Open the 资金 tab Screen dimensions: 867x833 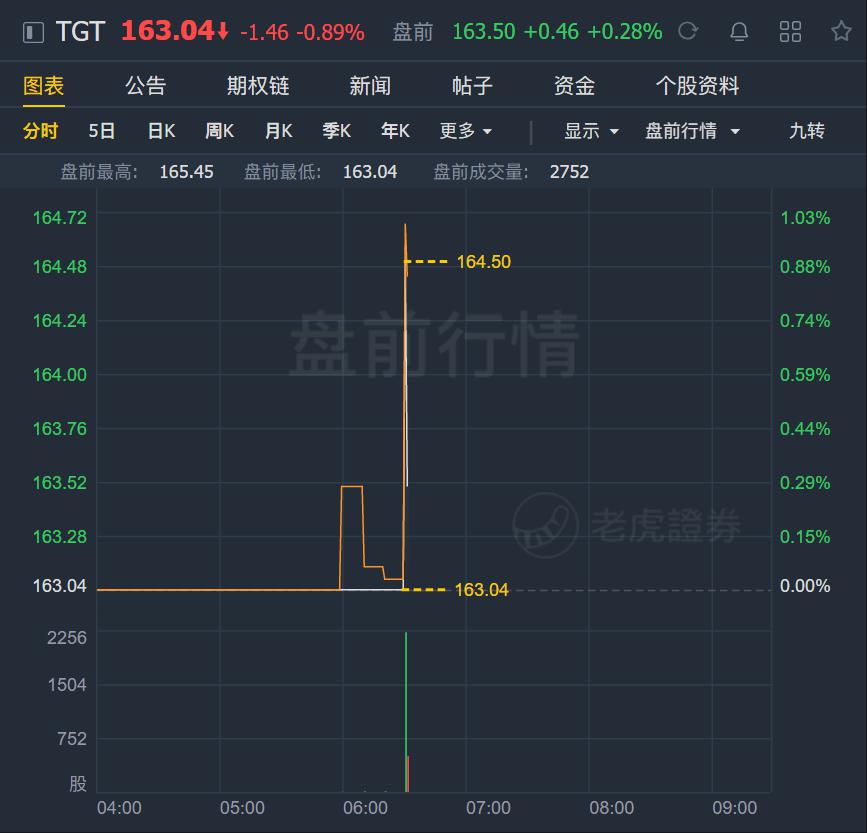click(x=574, y=86)
